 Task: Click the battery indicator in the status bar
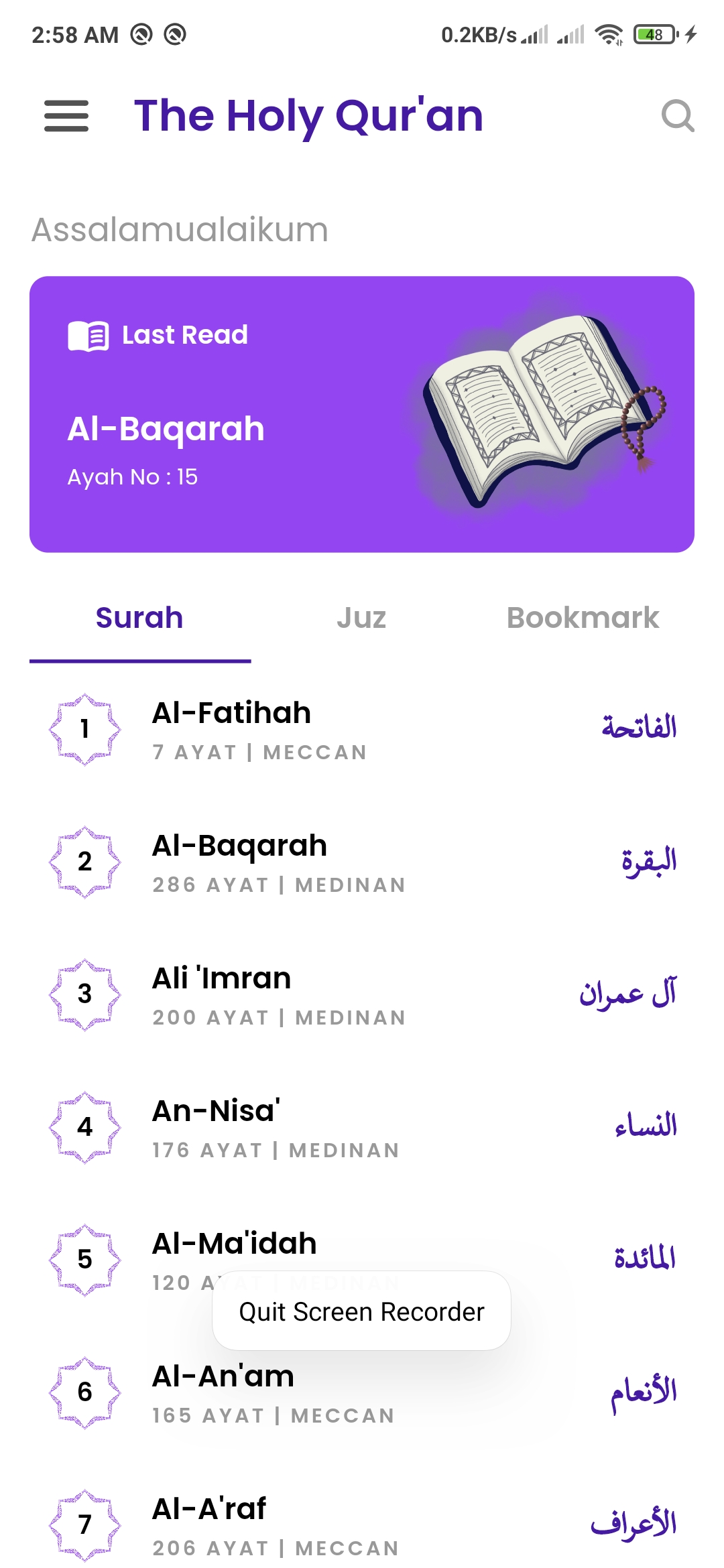pyautogui.click(x=650, y=34)
